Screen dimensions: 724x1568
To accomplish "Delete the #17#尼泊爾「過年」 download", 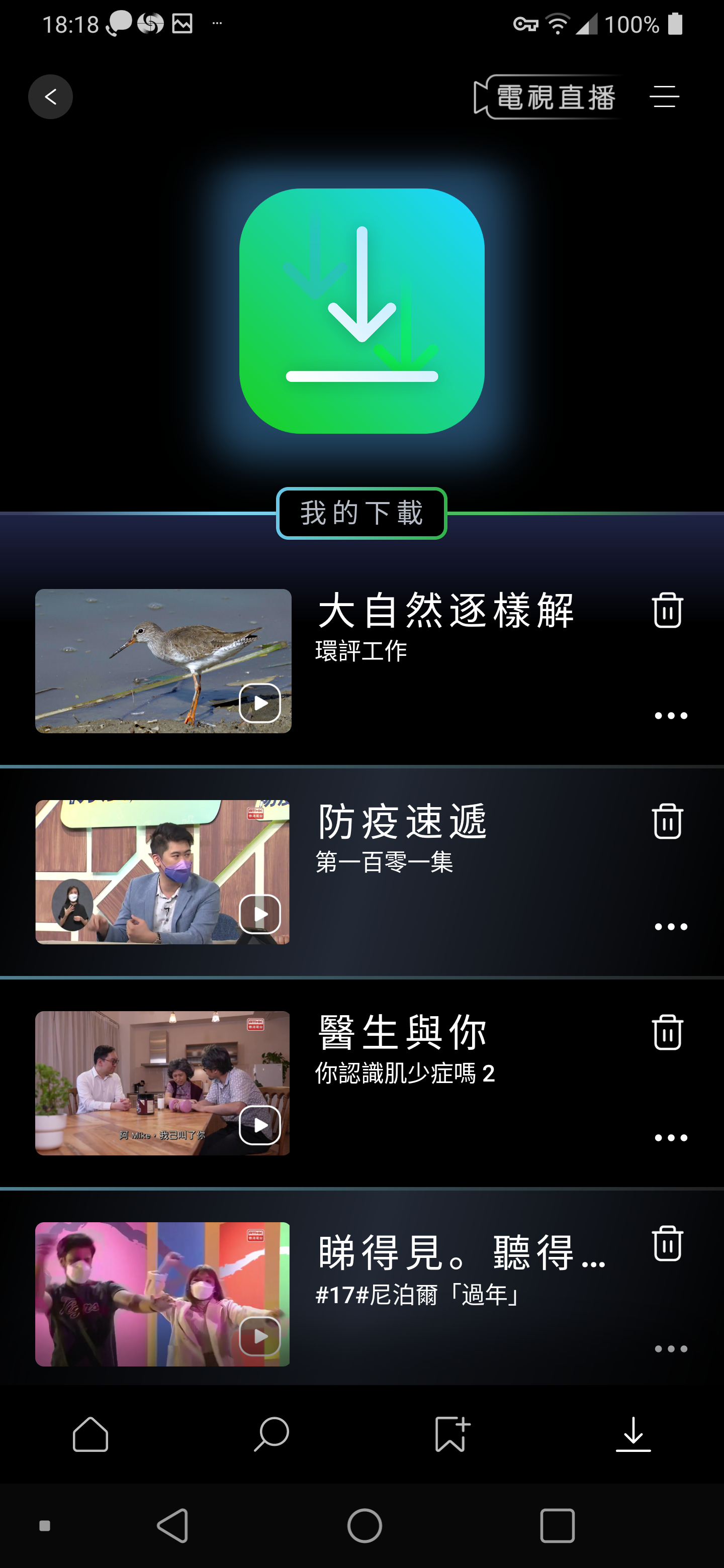I will (x=667, y=1243).
